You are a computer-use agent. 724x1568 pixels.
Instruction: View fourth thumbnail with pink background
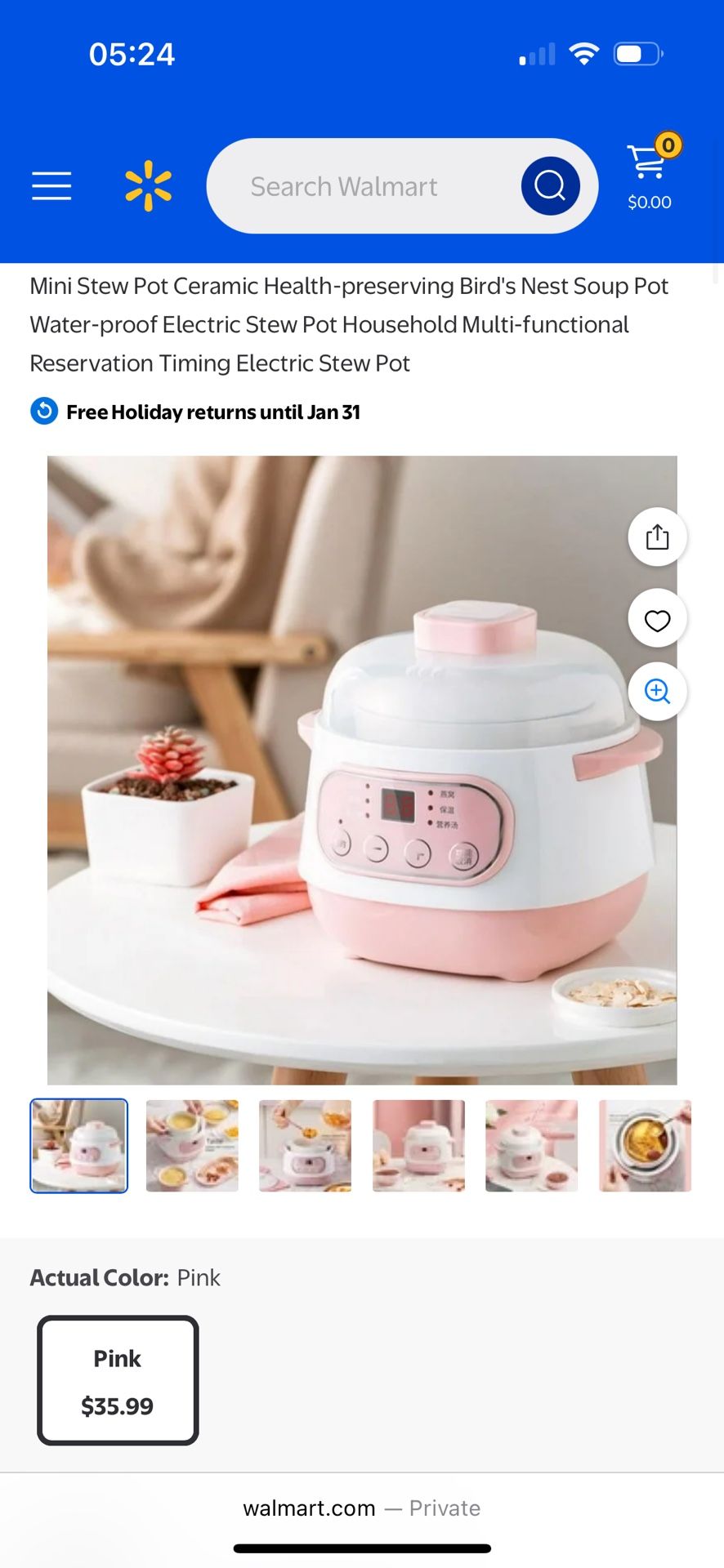click(x=418, y=1146)
